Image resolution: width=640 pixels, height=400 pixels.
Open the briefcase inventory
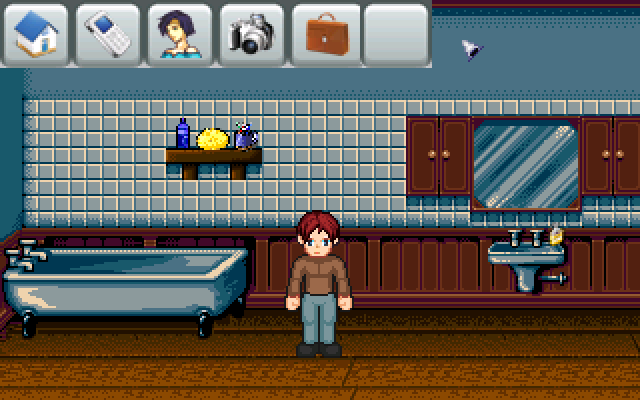coord(324,34)
